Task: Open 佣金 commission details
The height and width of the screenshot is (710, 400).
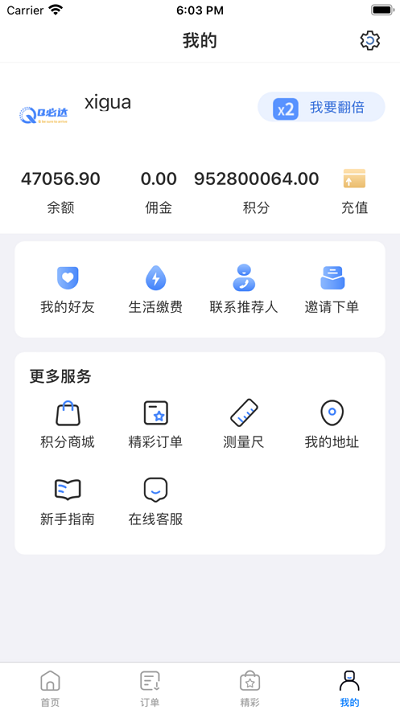Action: (158, 192)
